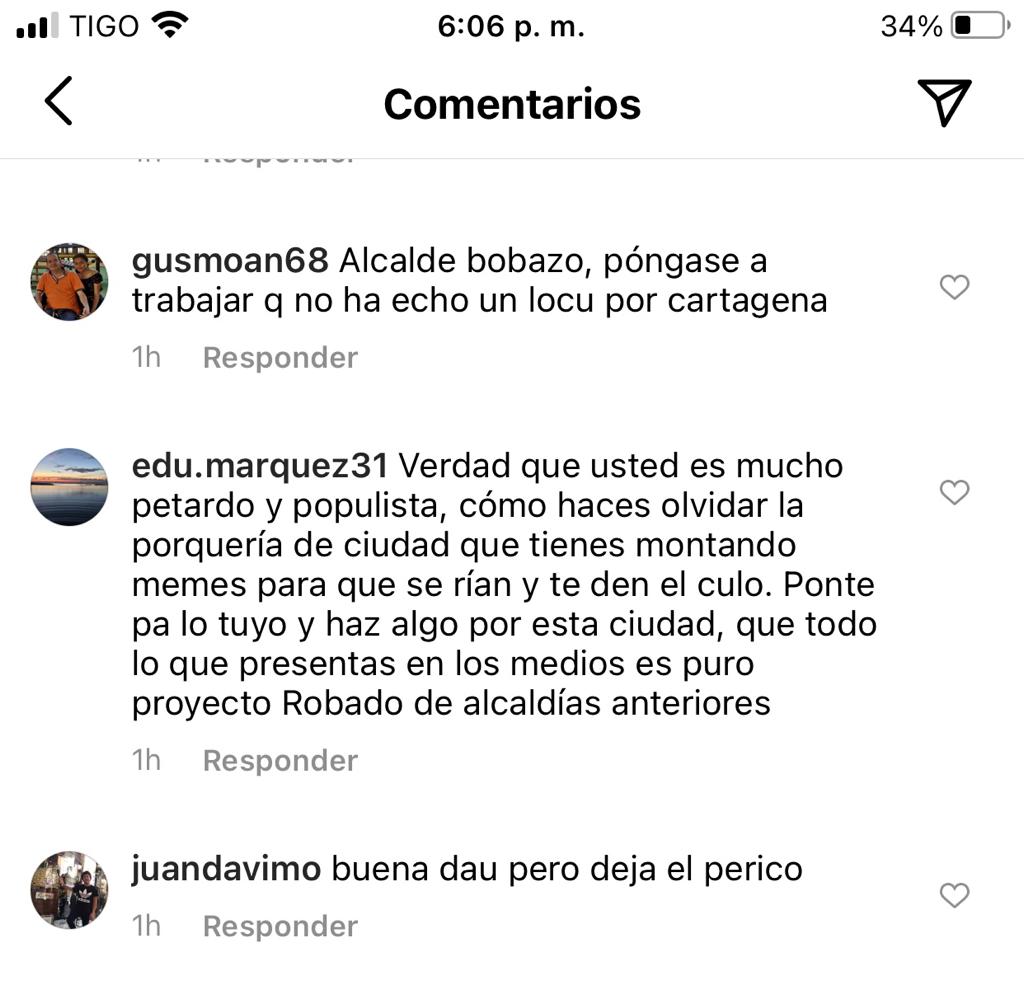Go back from Comentarios
1024x995 pixels.
click(x=59, y=103)
